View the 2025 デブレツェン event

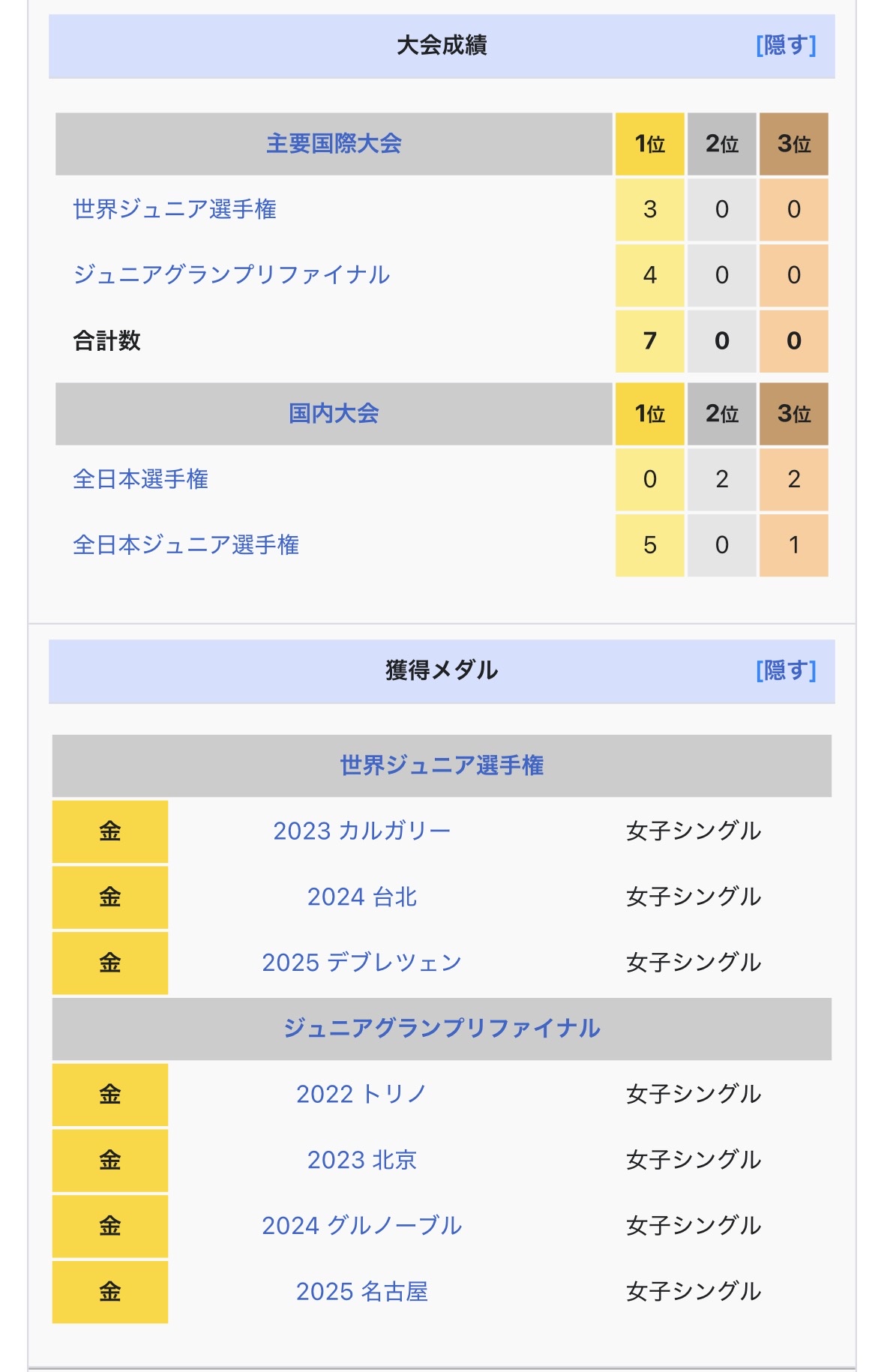[361, 963]
